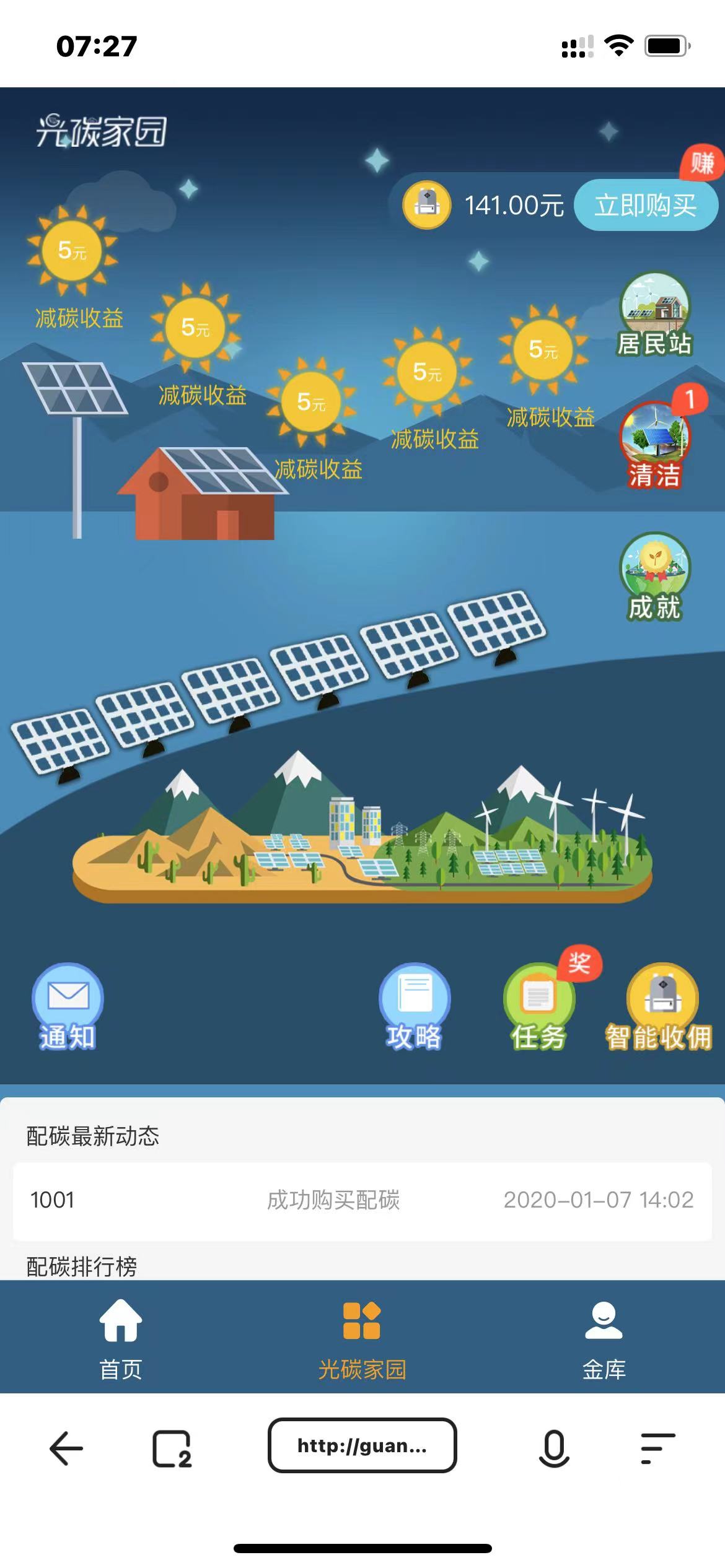Tap the 立即购买 button

point(645,205)
